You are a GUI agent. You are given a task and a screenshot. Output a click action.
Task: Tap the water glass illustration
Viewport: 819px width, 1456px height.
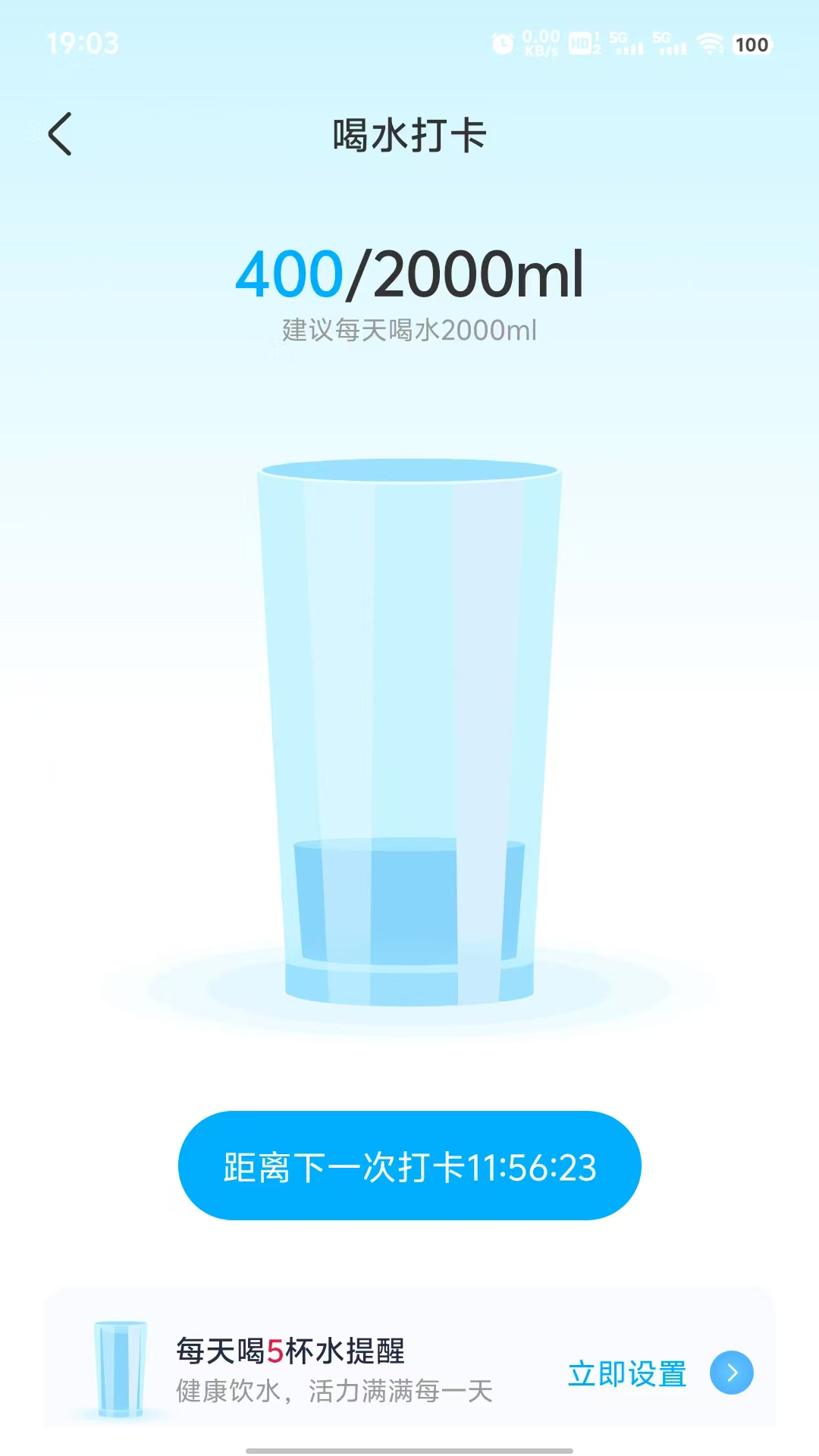coord(409,720)
